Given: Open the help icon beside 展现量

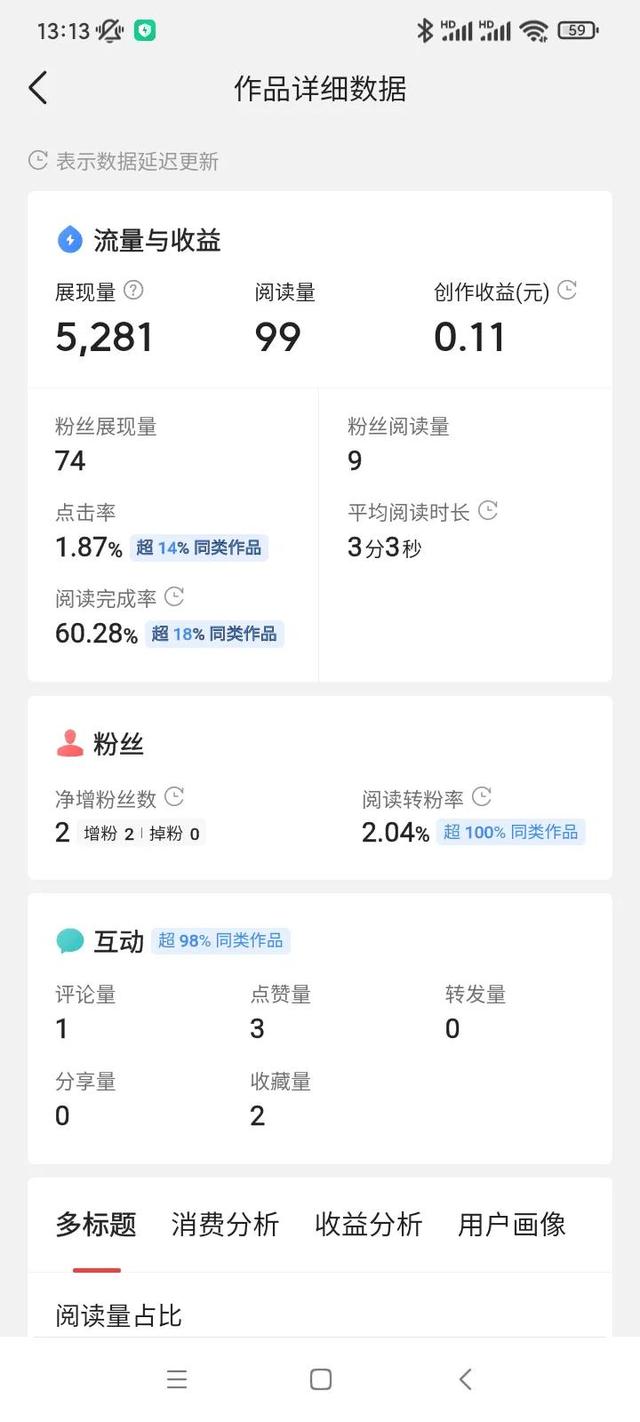Looking at the screenshot, I should [133, 291].
